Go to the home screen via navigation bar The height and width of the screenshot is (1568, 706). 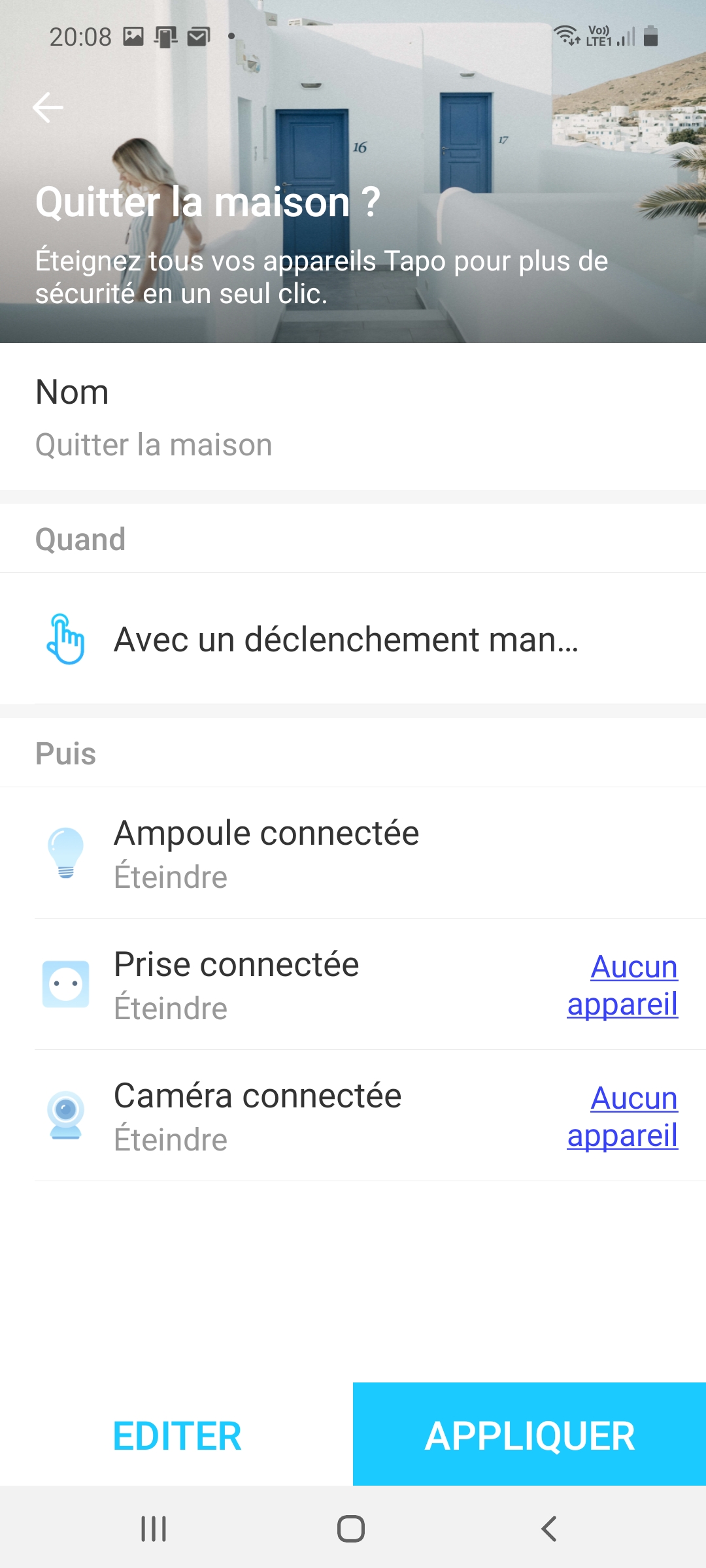click(x=351, y=1529)
